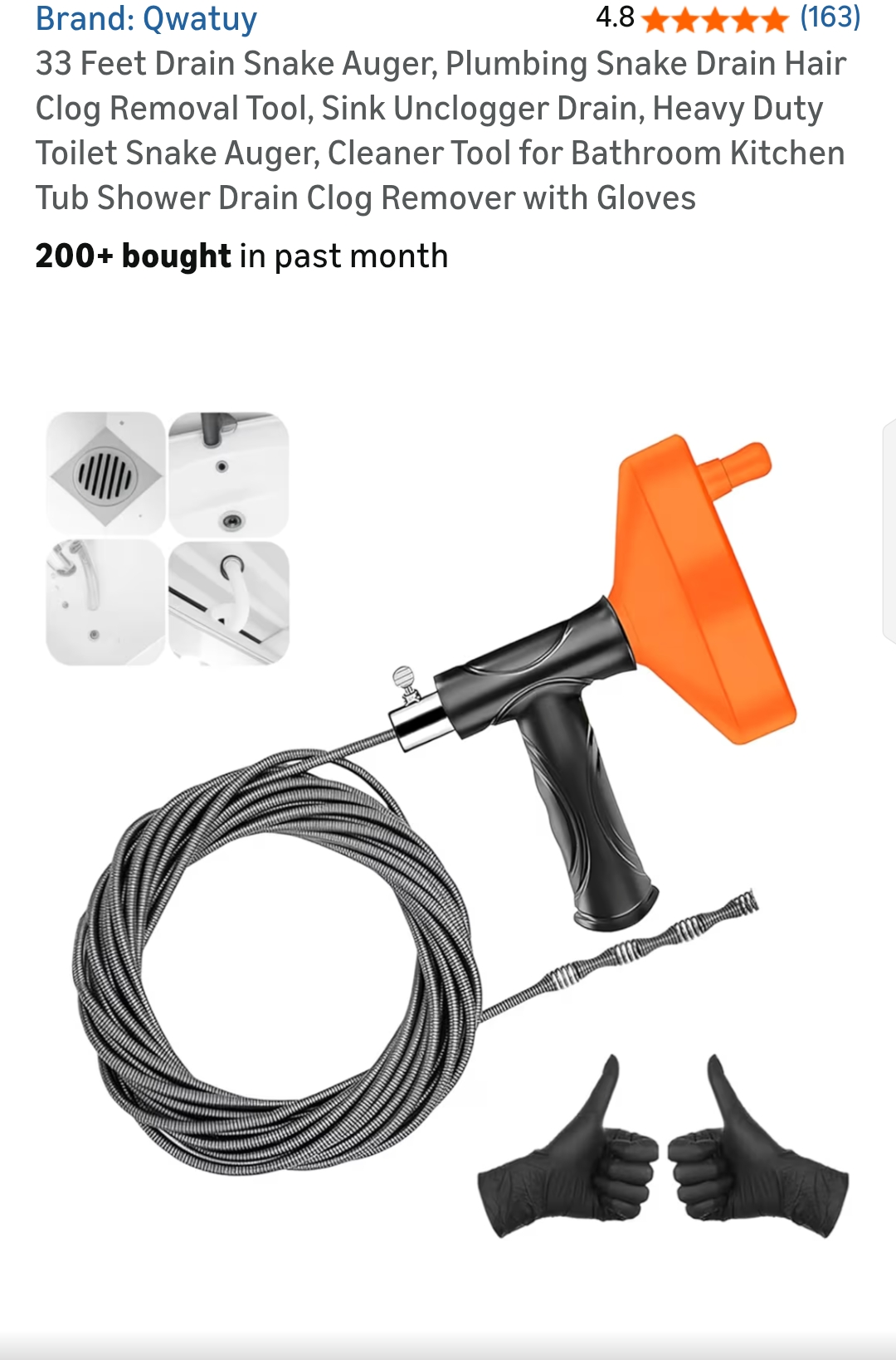Select the floor drain thumbnail image
This screenshot has width=896, height=1360.
click(108, 473)
